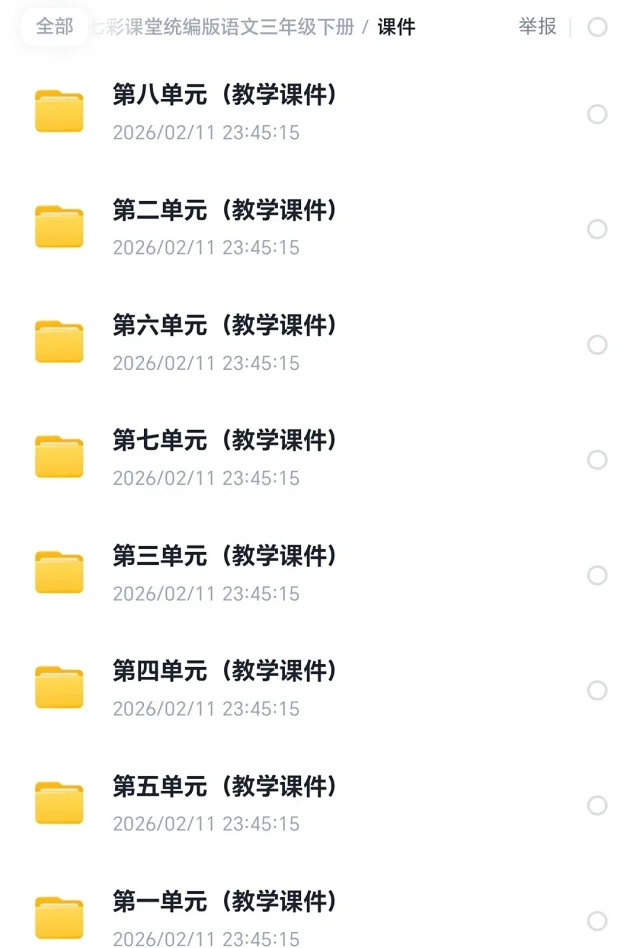640x948 pixels.
Task: Select the 第八单元 folder checkbox
Action: coord(597,114)
